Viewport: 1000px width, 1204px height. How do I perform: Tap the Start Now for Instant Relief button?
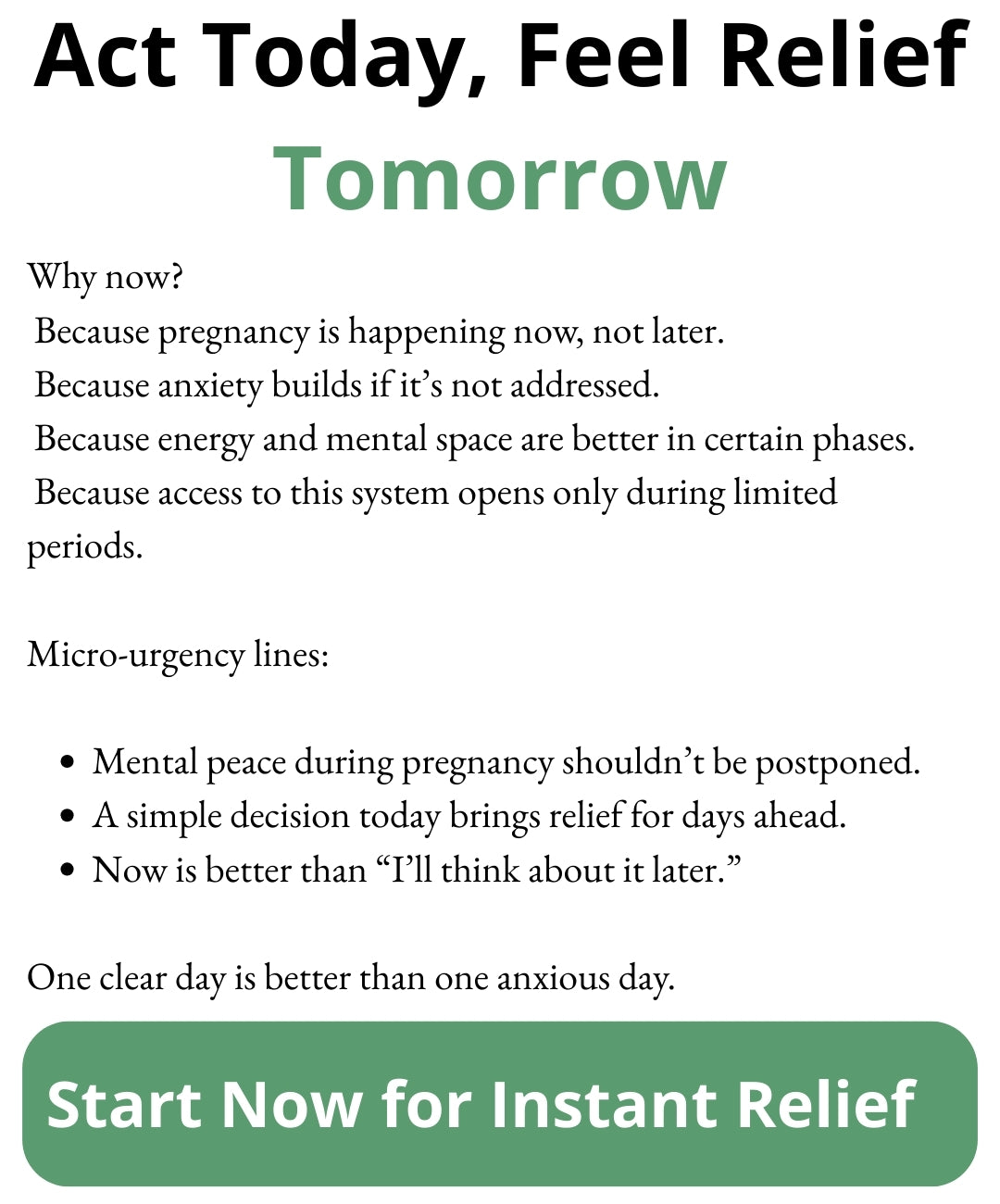pos(499,1103)
